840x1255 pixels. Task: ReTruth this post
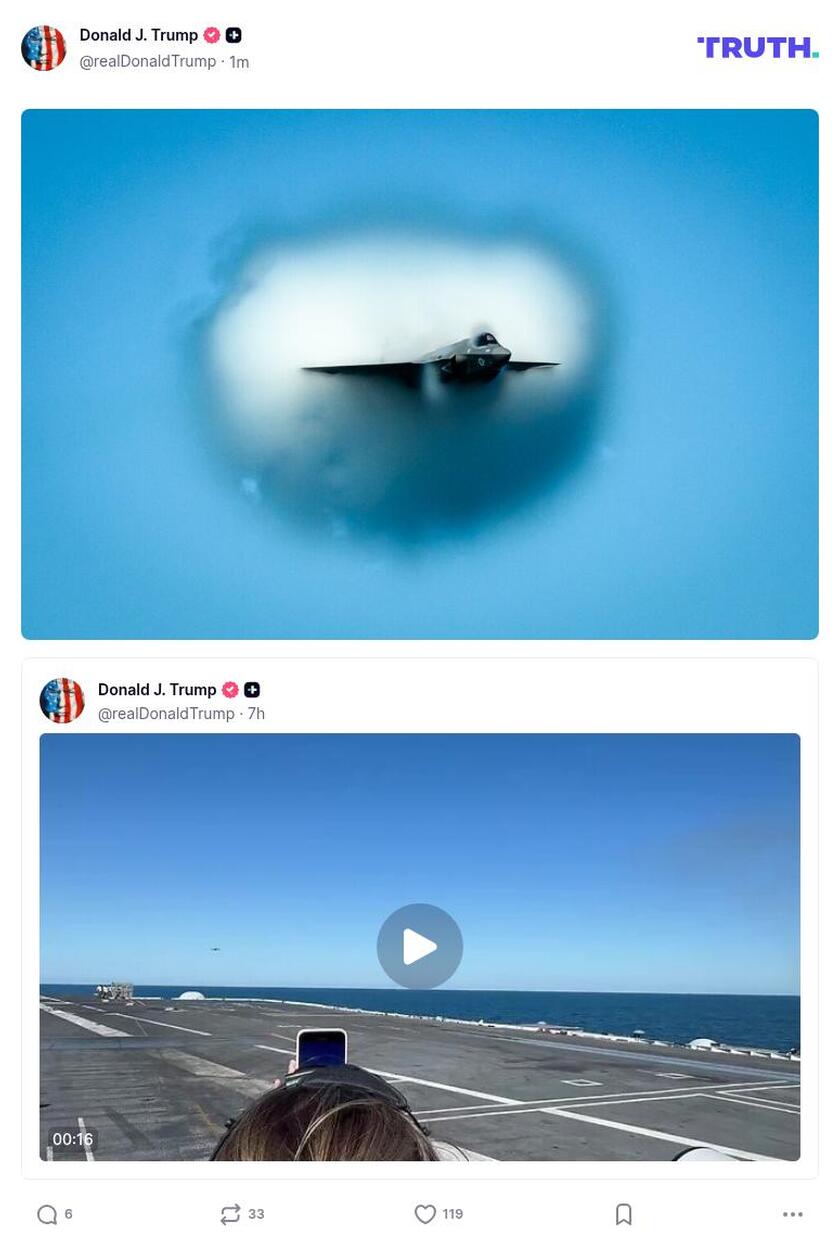coord(231,1214)
